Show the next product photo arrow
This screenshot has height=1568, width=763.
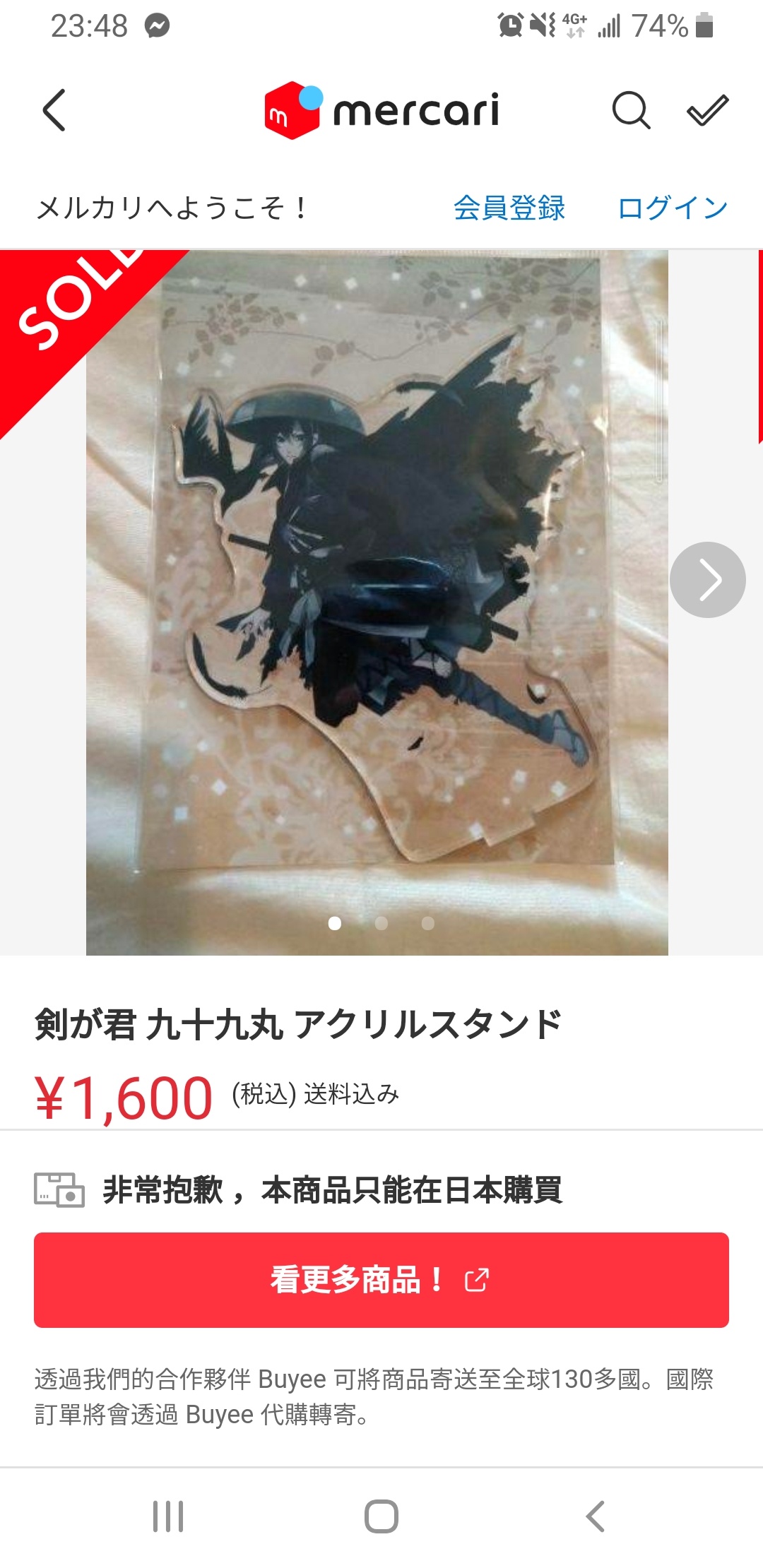coord(707,580)
